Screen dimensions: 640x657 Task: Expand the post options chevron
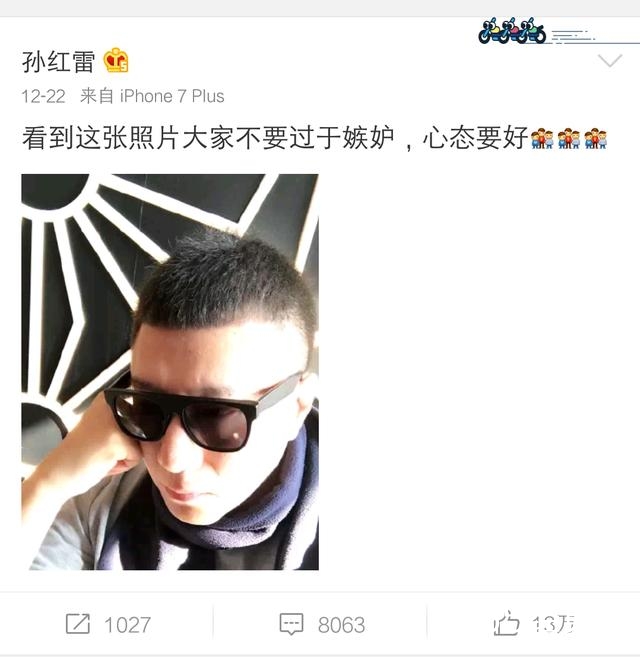point(609,62)
